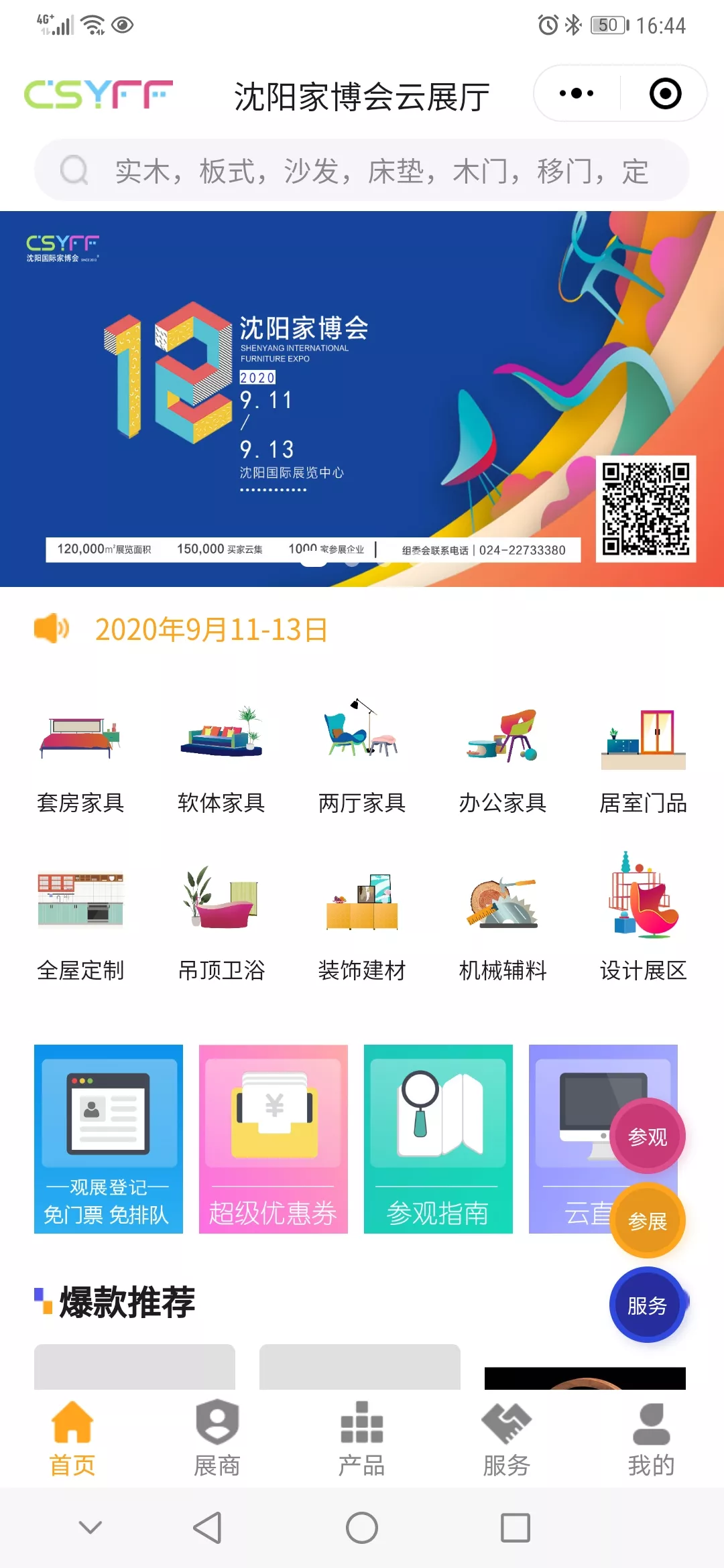Screen dimensions: 724x1568
Task: Open the 设计展区 category
Action: [644, 925]
